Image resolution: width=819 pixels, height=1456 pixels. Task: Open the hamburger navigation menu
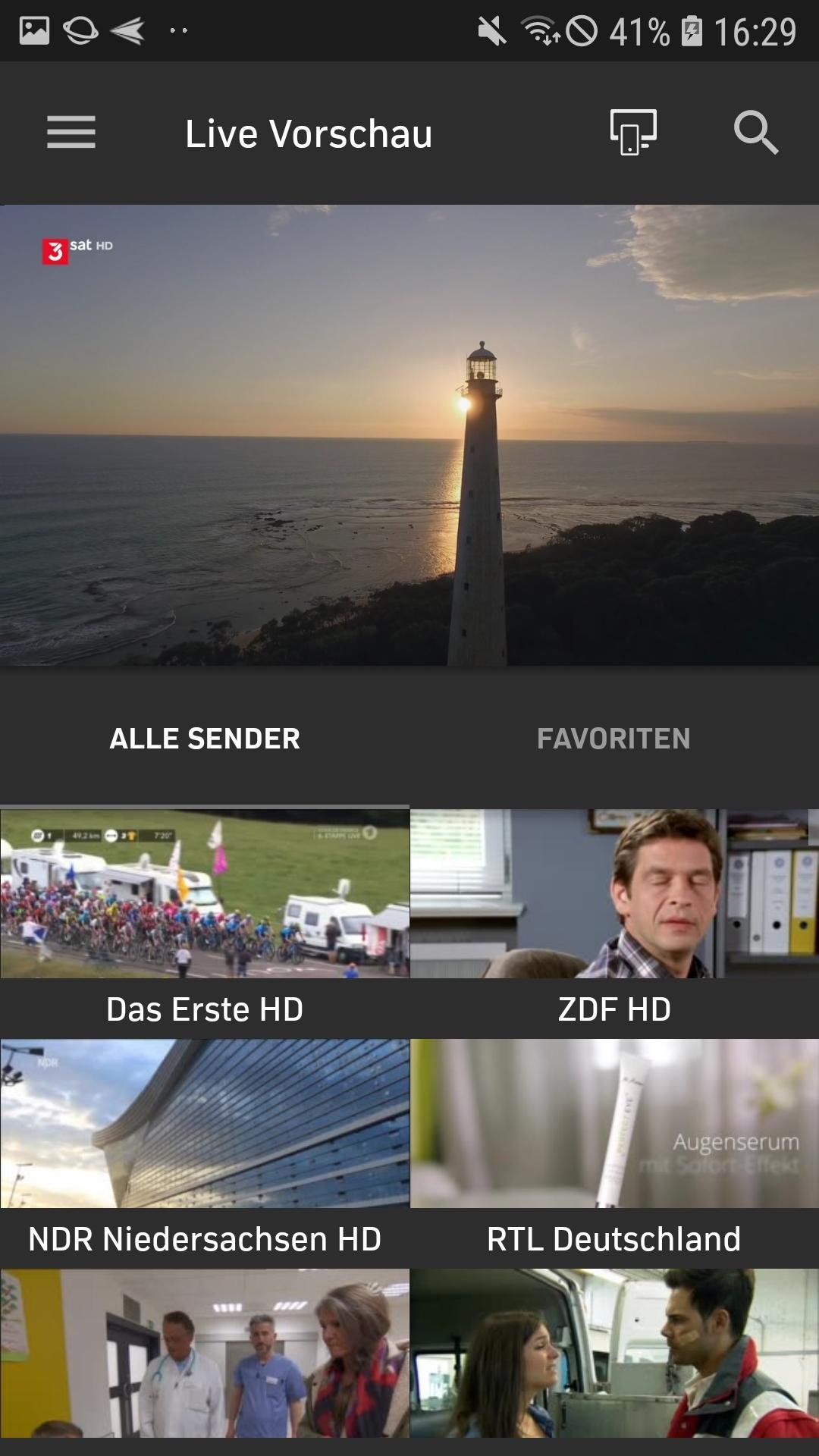(x=71, y=133)
